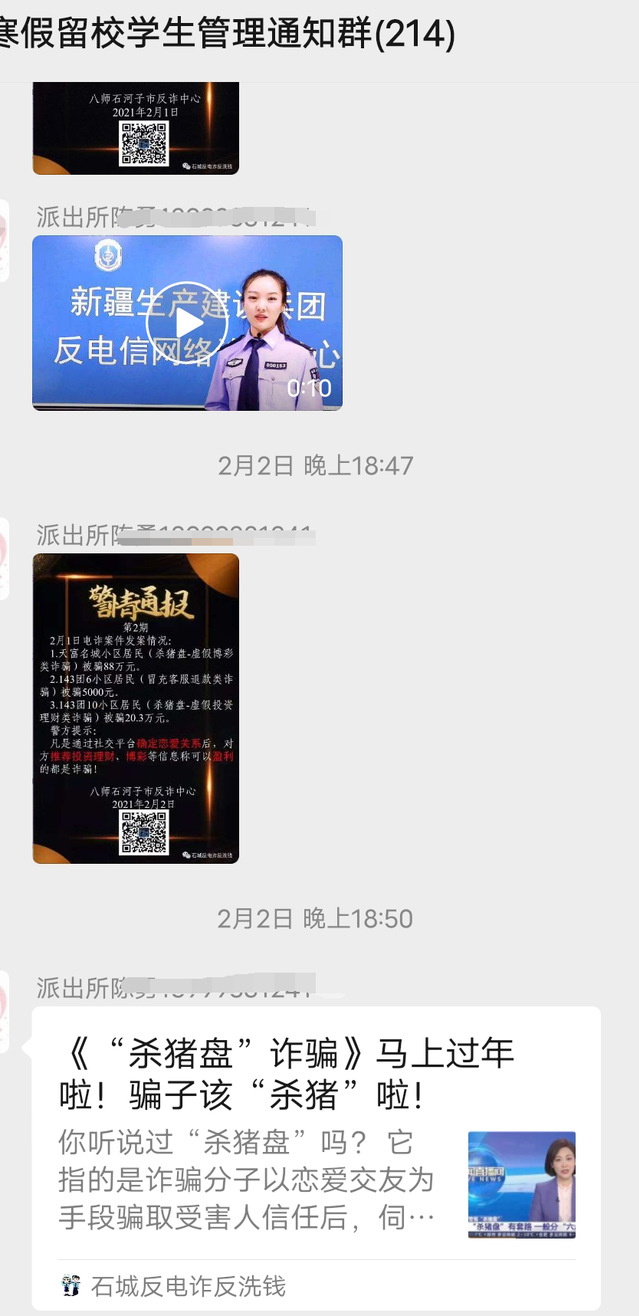
Task: Open the 第2期 警情通报 image
Action: 136,708
